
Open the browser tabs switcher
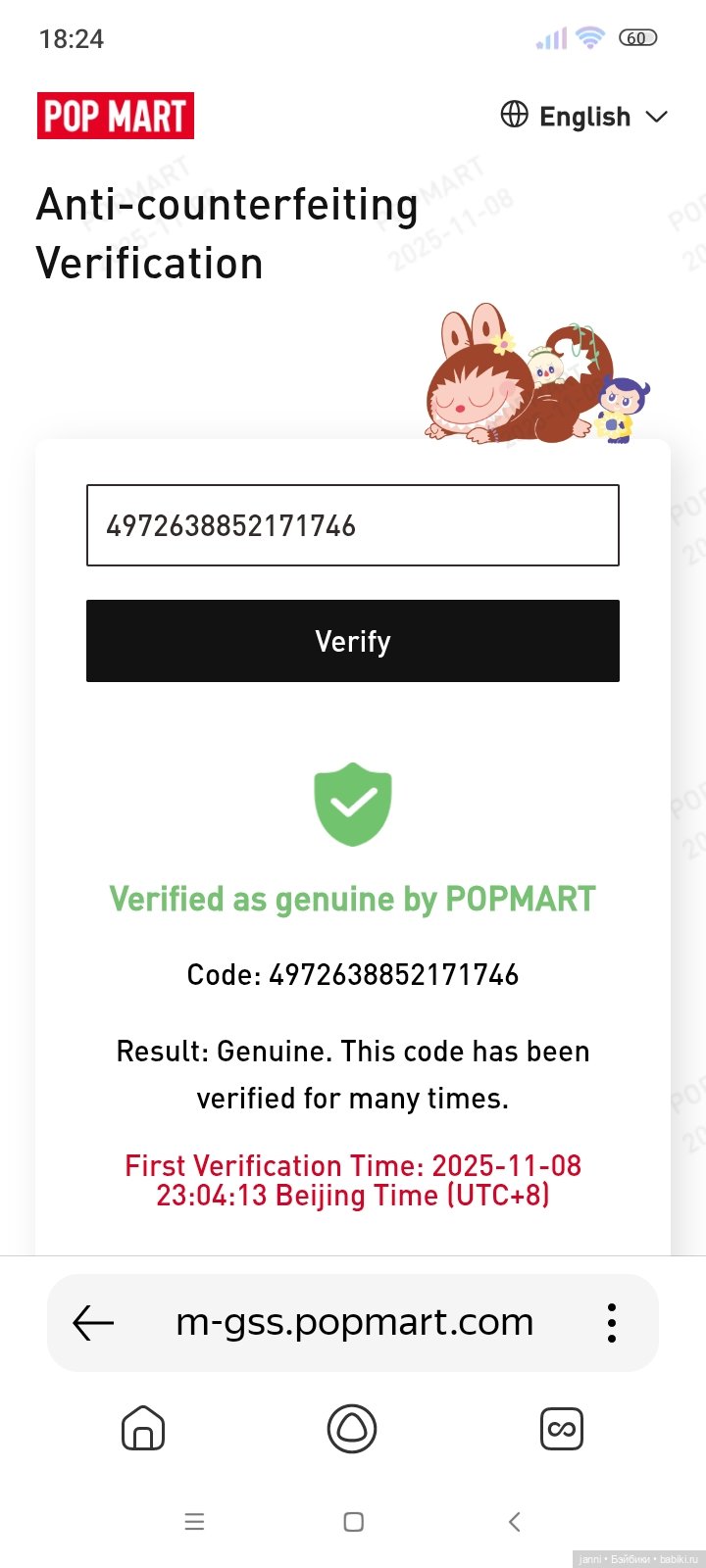pos(562,1428)
